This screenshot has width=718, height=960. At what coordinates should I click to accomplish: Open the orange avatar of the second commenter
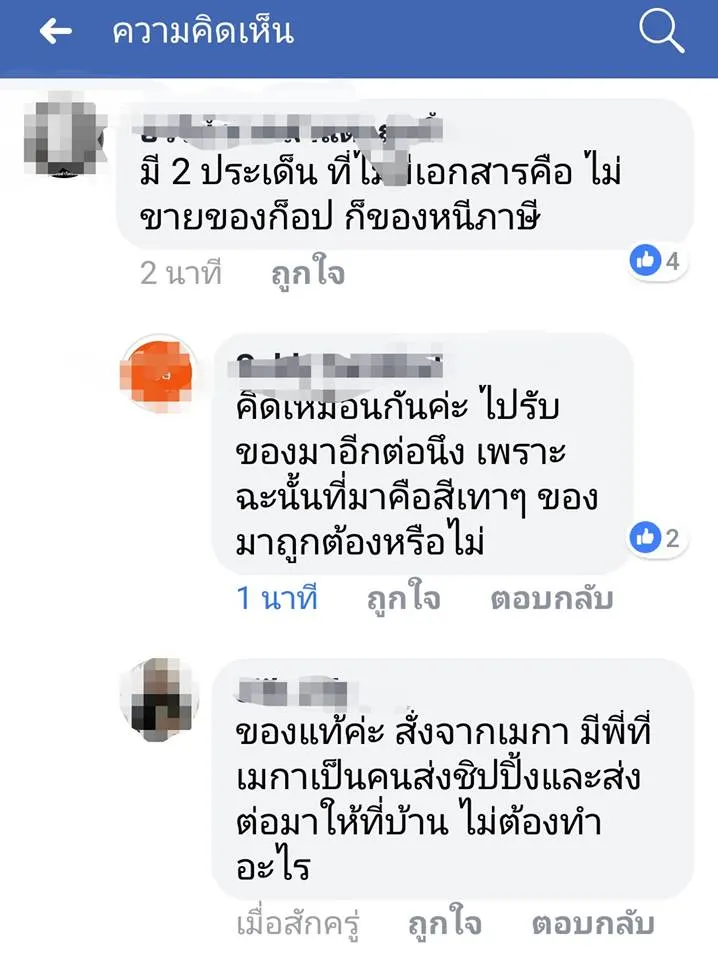tap(157, 373)
